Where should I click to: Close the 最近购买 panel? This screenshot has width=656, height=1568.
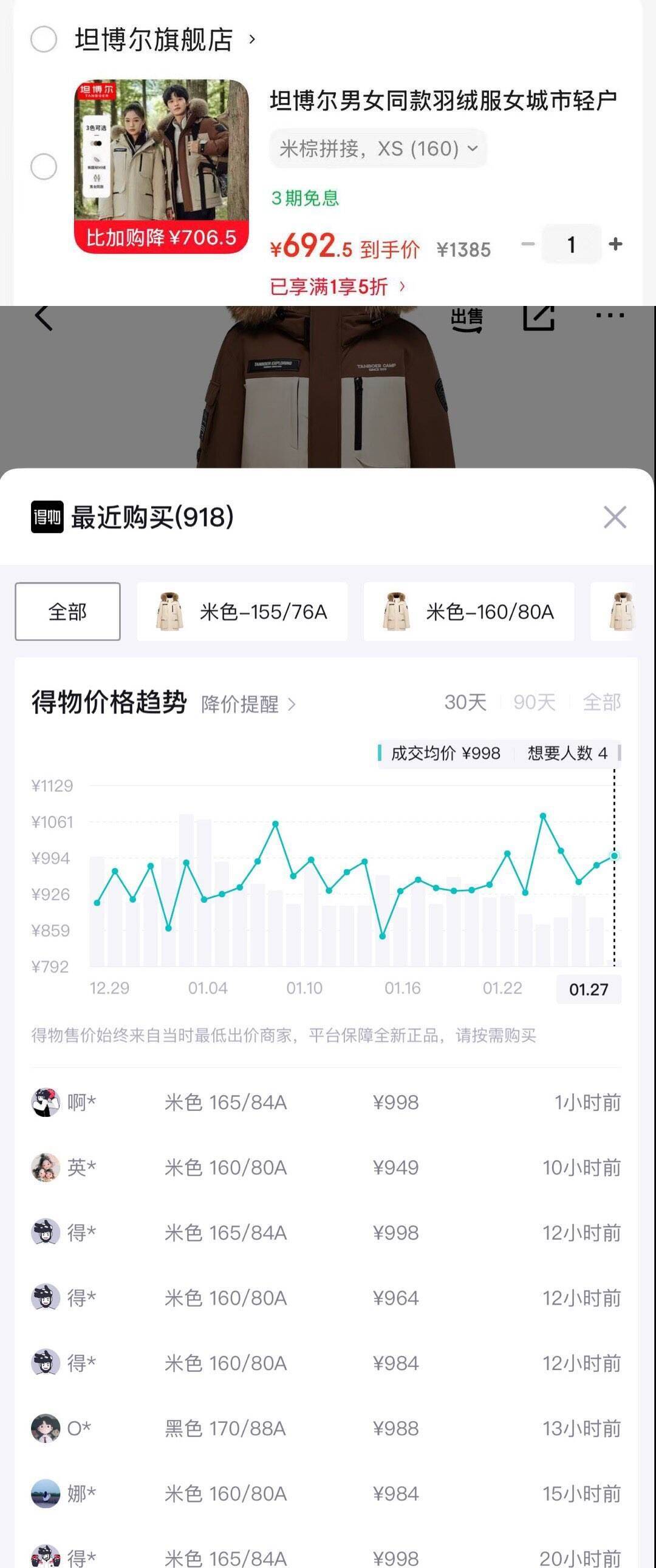pos(615,517)
